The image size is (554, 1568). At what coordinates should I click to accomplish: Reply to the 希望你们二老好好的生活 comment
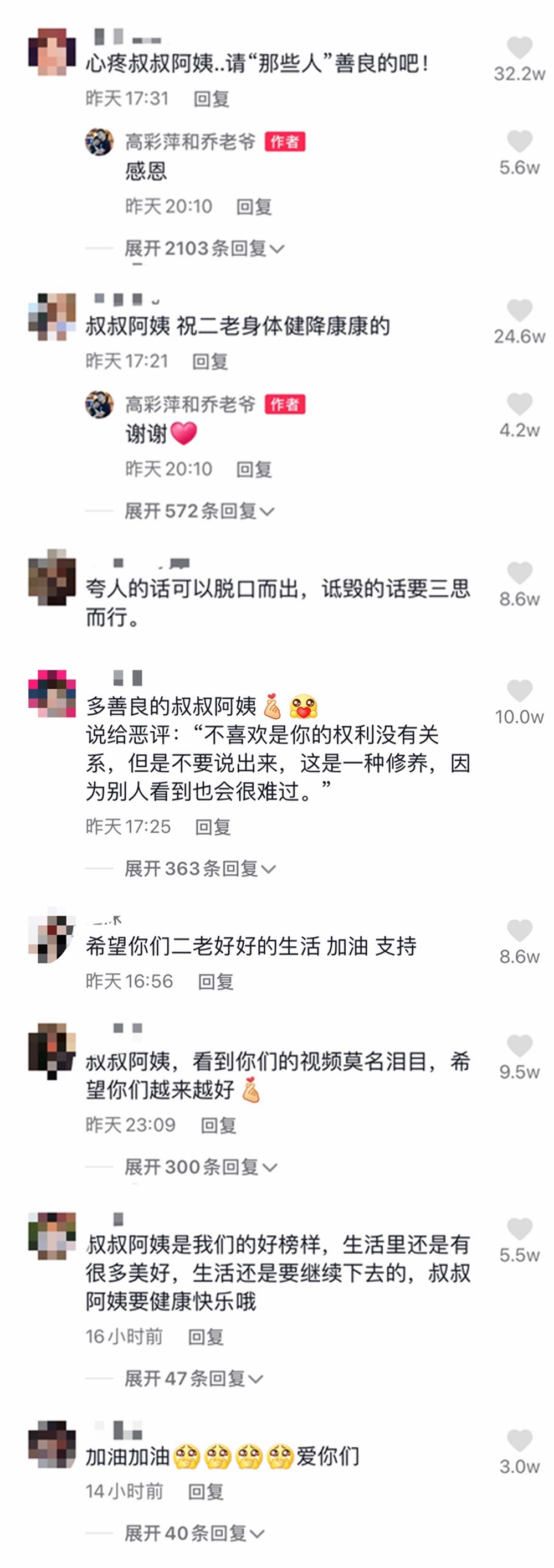coord(216,981)
